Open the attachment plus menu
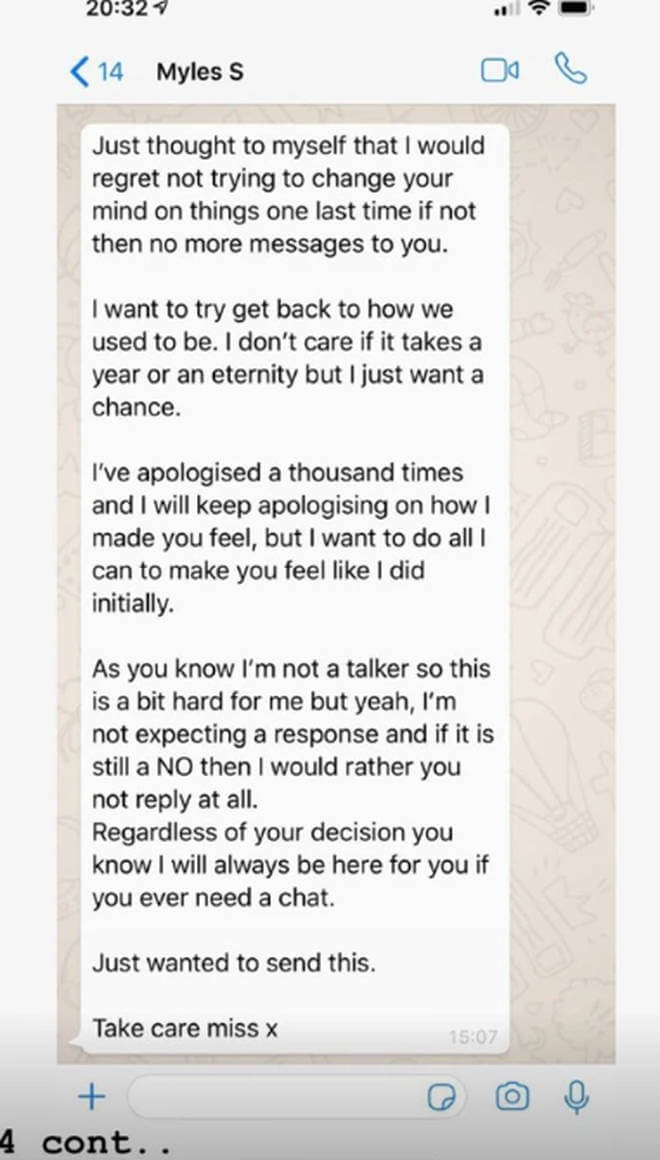This screenshot has width=660, height=1160. coord(91,1097)
